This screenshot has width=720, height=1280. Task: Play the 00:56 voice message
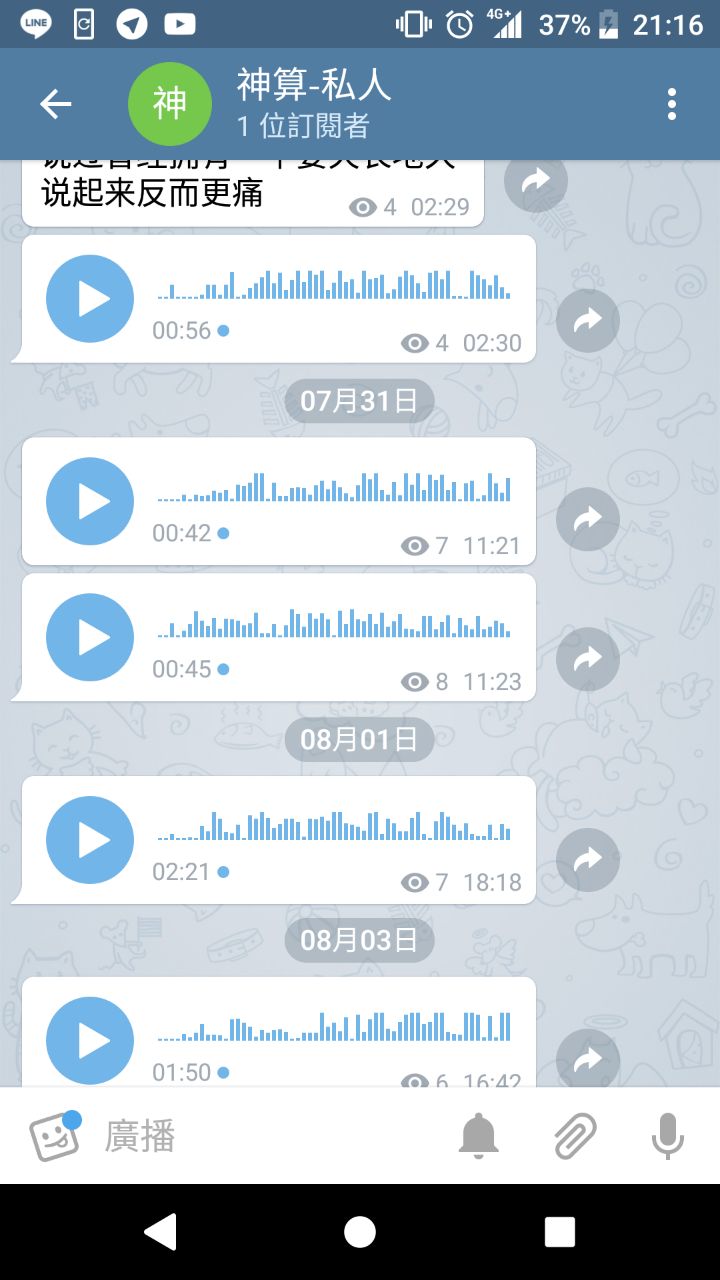point(90,299)
